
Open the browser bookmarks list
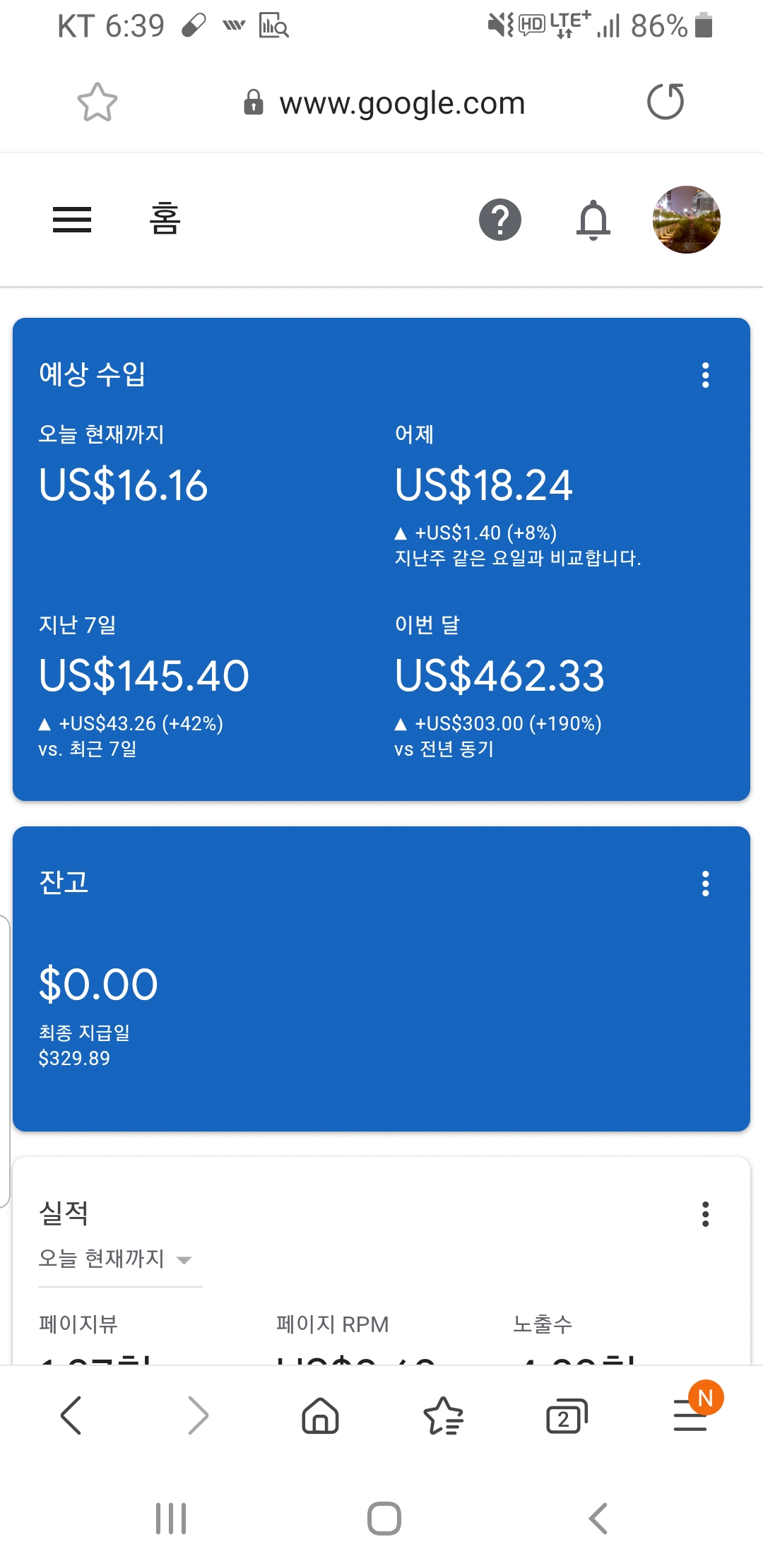click(444, 1415)
